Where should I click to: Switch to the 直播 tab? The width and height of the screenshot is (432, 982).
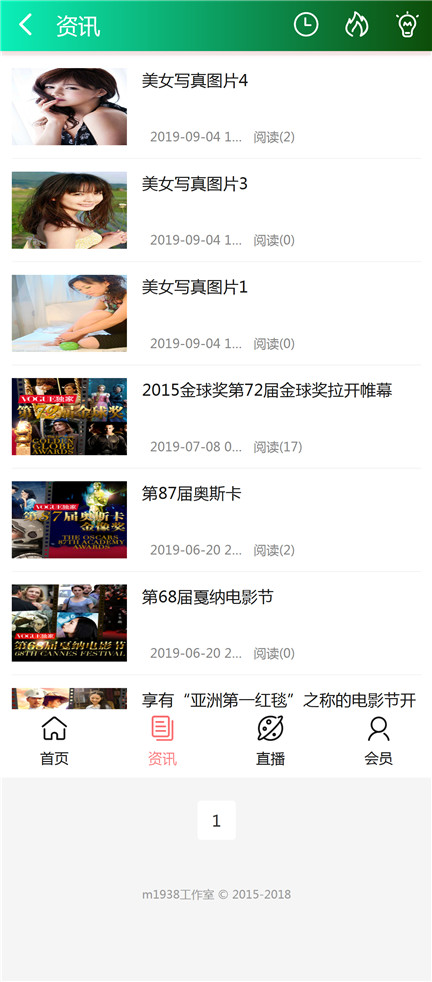270,742
